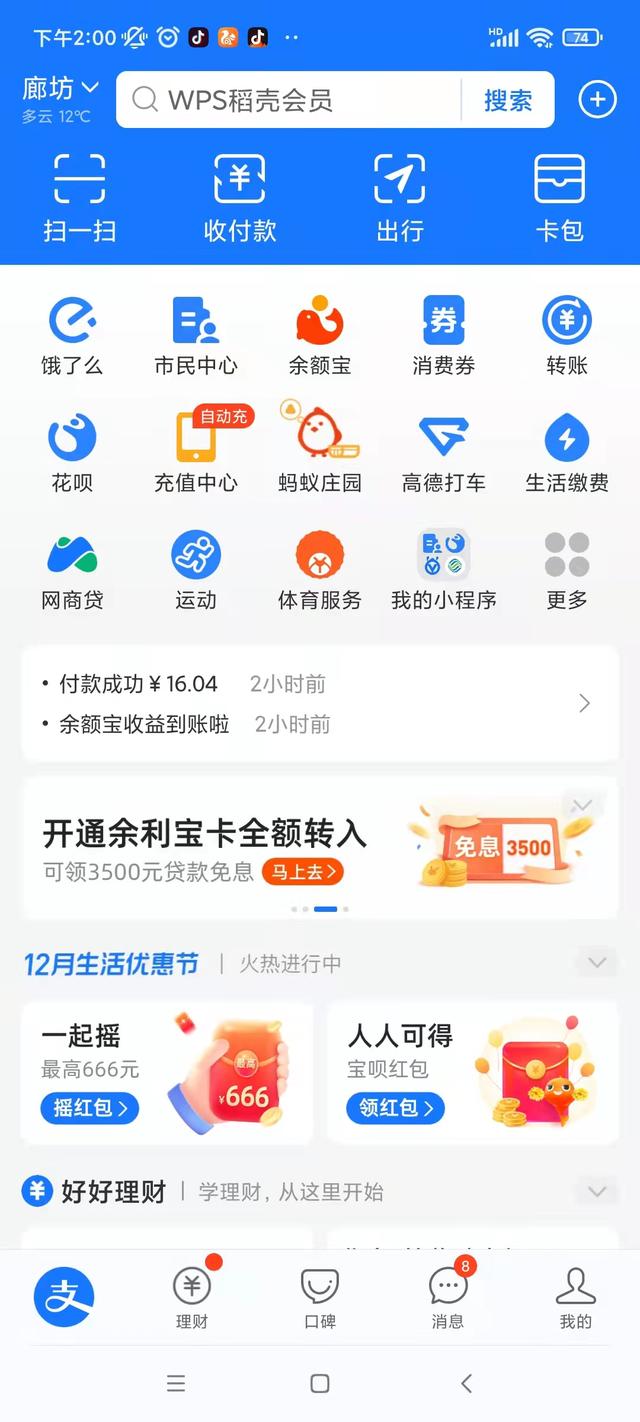The image size is (640, 1422).
Task: Switch to the 消息 tab
Action: click(447, 1298)
